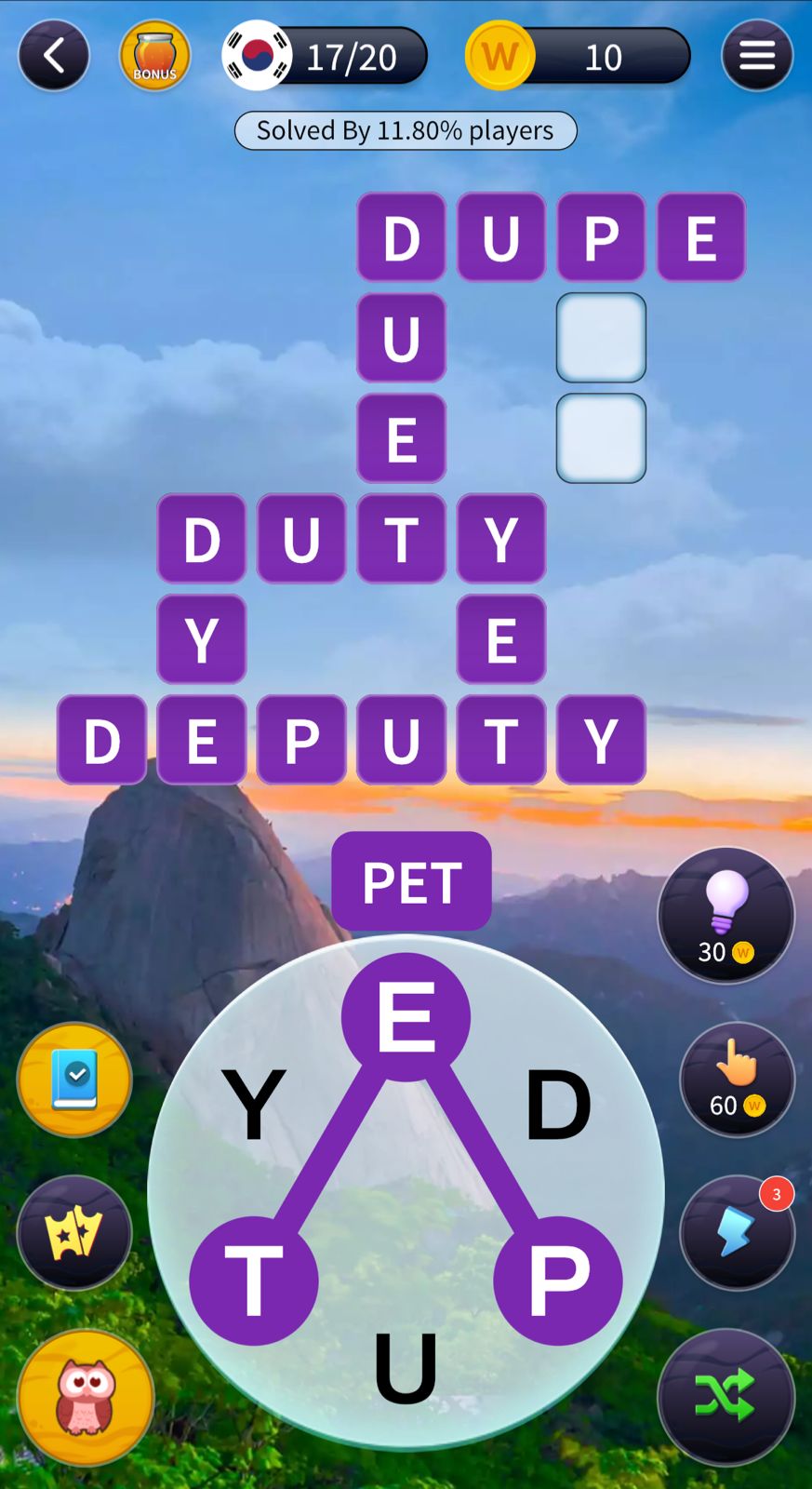Select letter P on the wheel

click(x=558, y=1281)
